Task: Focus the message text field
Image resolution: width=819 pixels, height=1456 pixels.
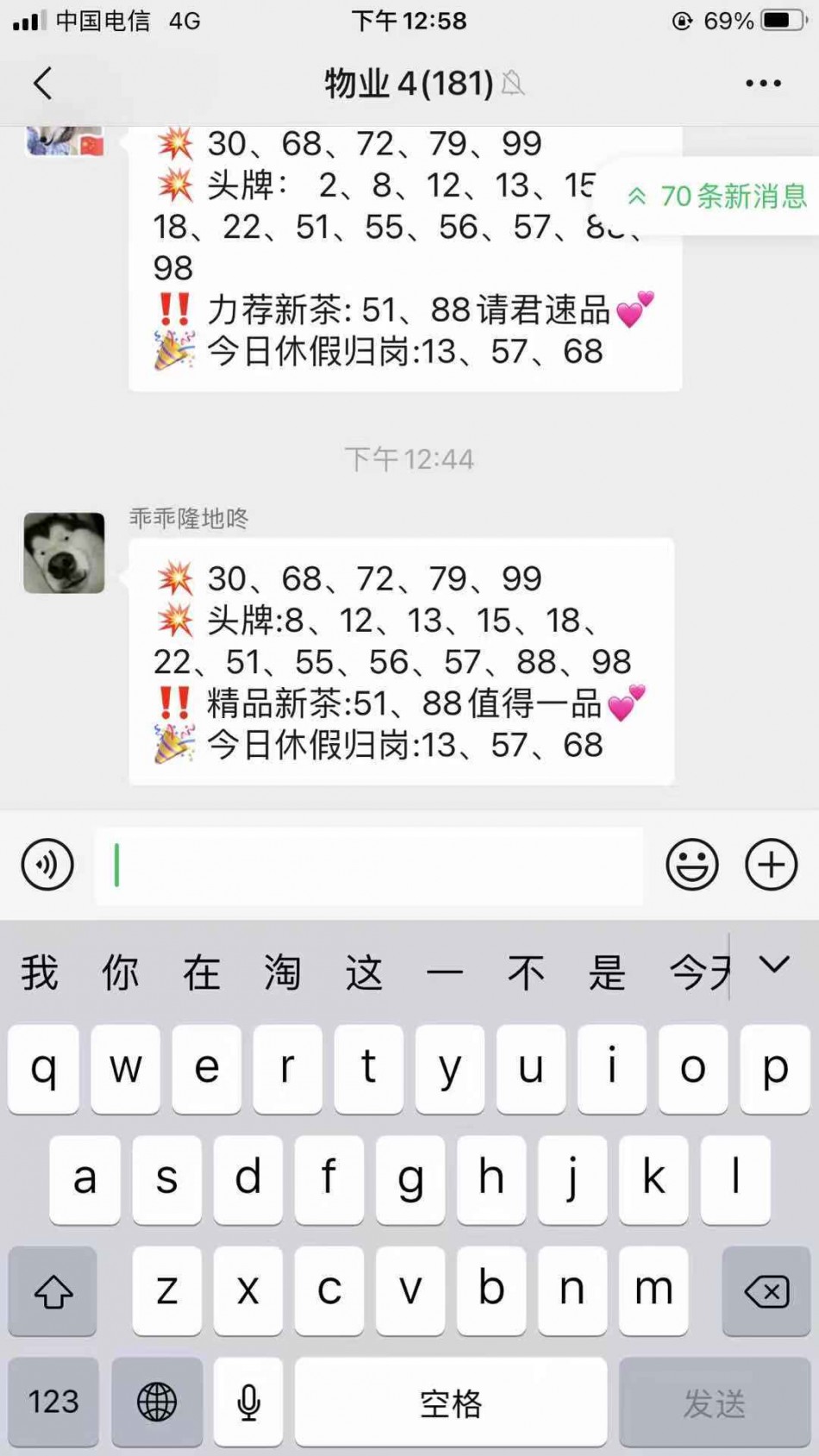Action: point(369,865)
